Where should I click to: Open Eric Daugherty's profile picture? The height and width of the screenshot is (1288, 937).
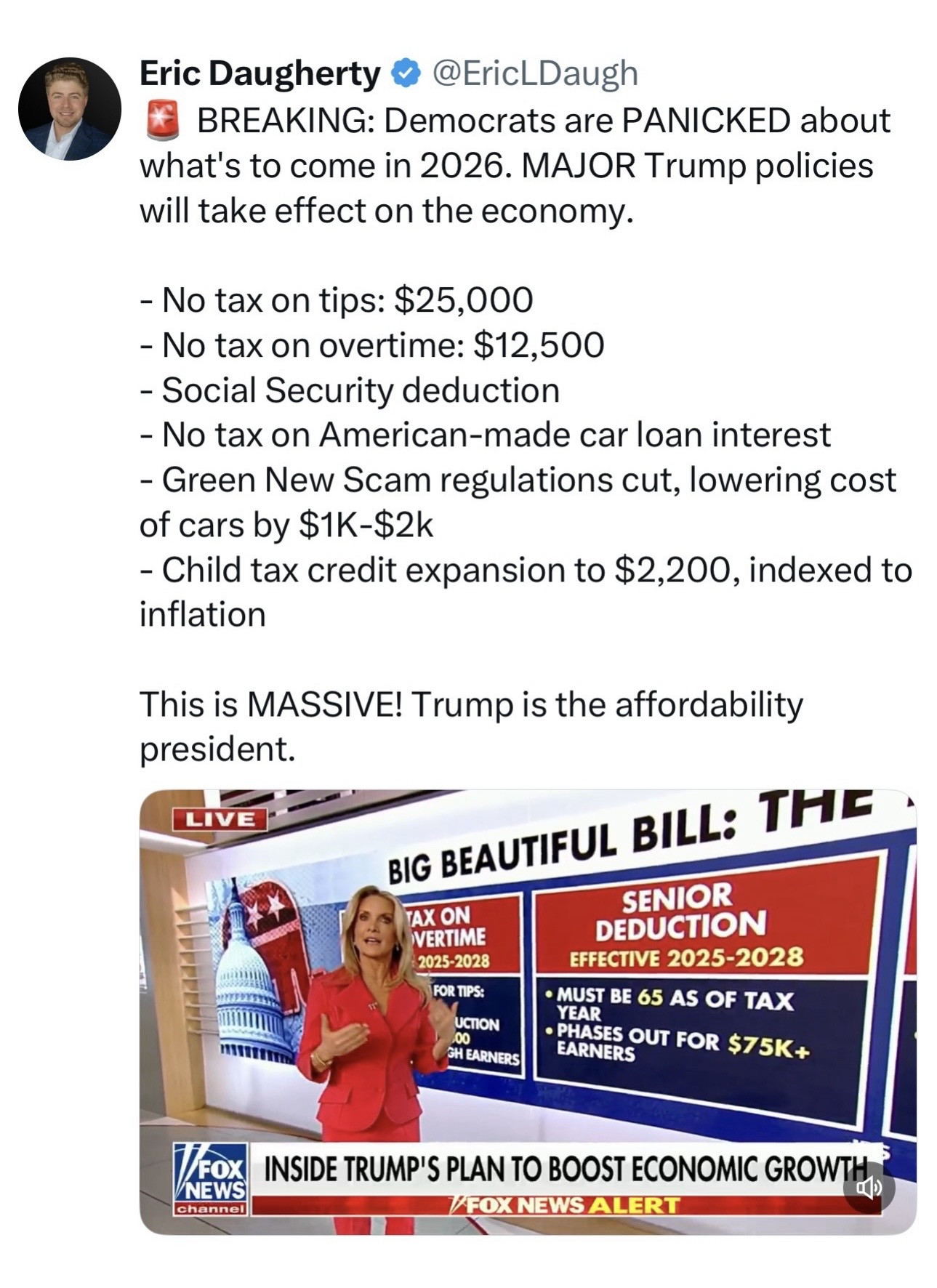tap(69, 109)
